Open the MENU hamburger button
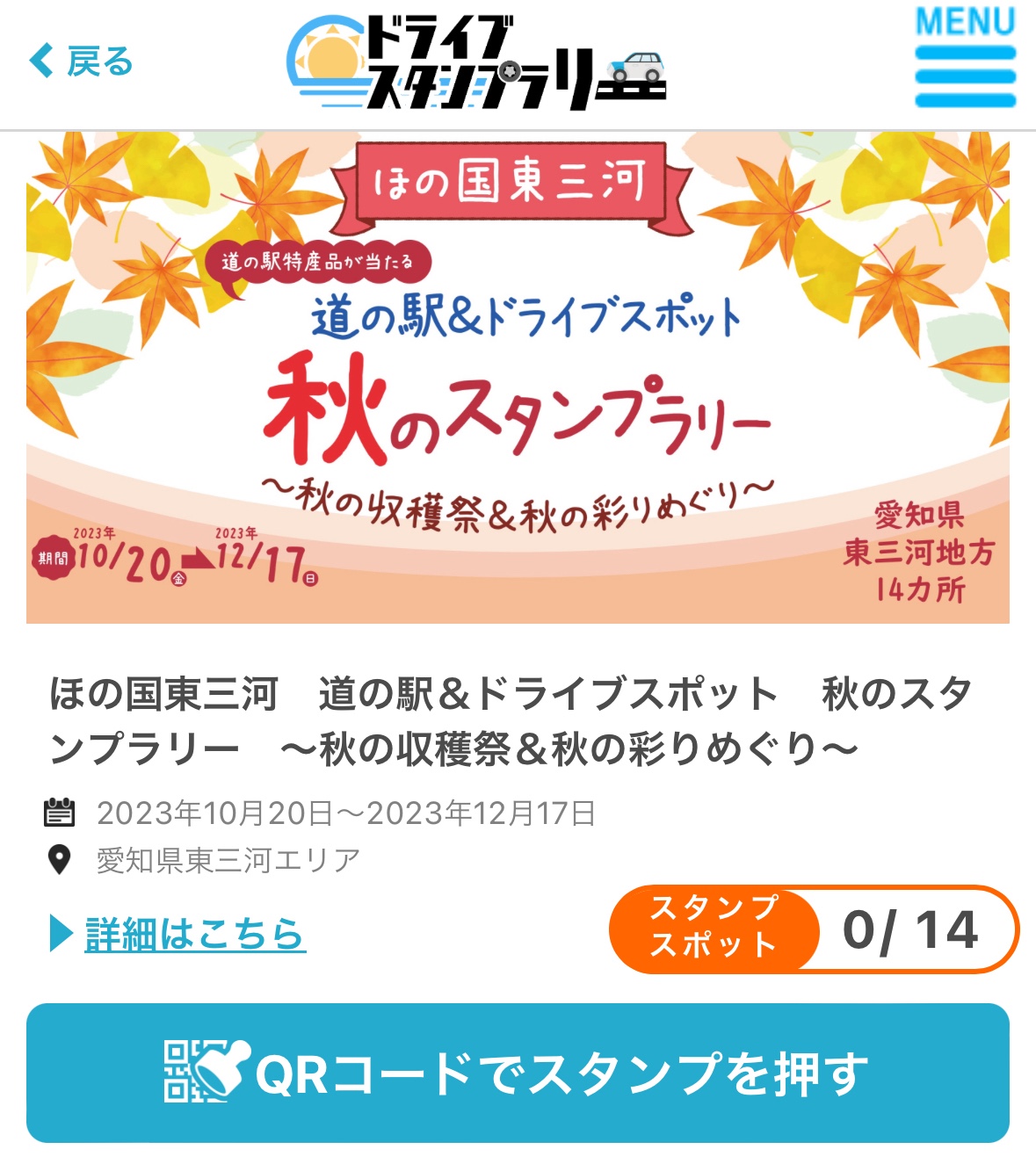This screenshot has height=1171, width=1036. (x=965, y=58)
